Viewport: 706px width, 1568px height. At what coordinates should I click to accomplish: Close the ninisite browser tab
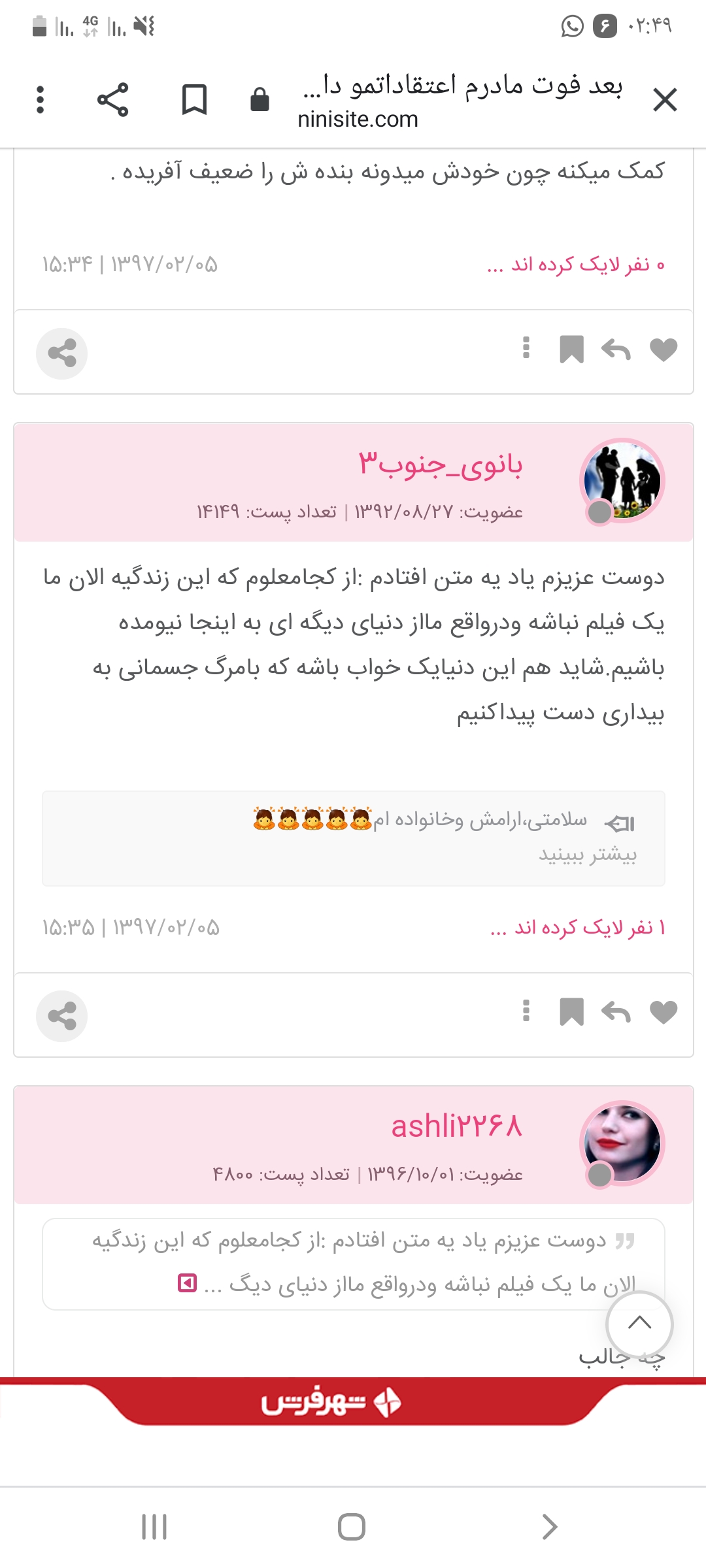(665, 101)
